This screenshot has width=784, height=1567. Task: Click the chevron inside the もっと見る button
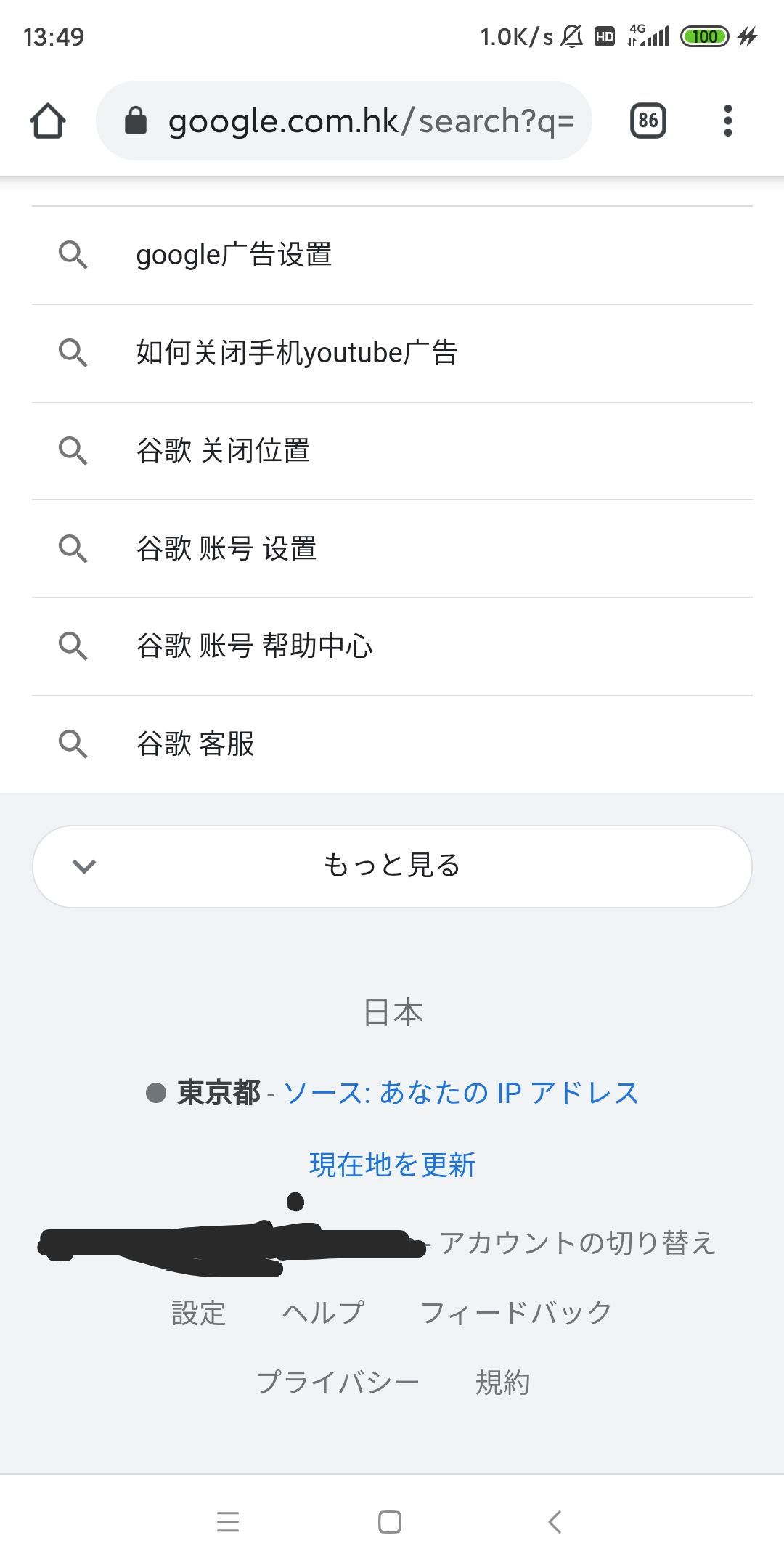83,866
